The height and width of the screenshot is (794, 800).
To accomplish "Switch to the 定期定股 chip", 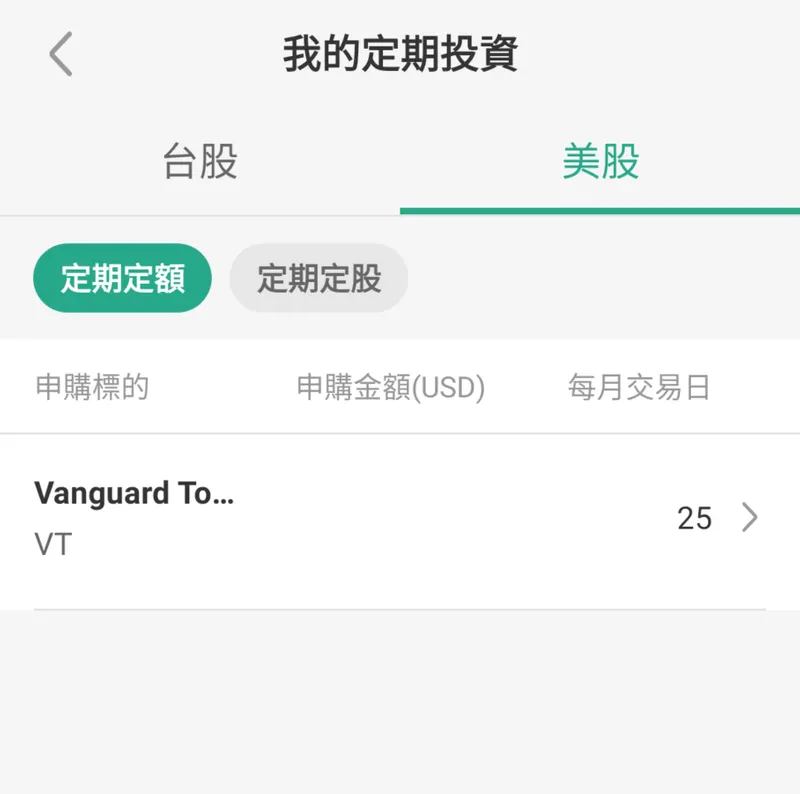I will 319,278.
